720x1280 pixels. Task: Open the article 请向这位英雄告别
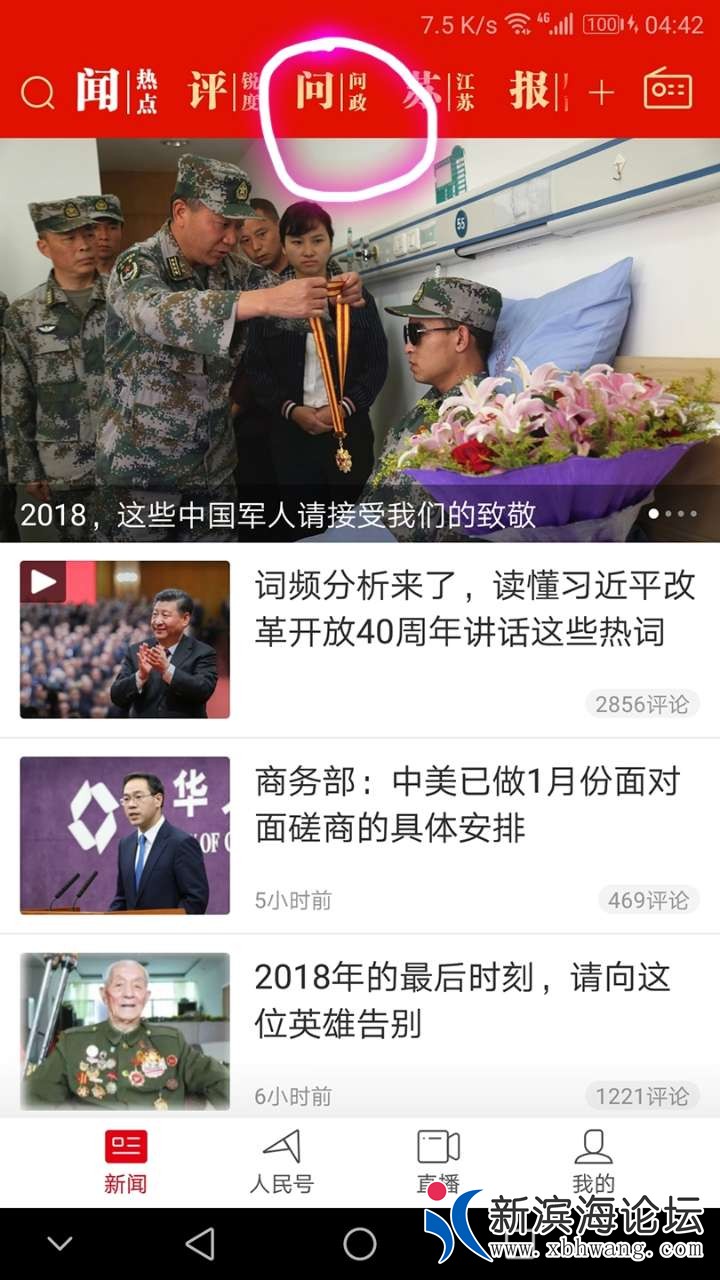pyautogui.click(x=462, y=1000)
